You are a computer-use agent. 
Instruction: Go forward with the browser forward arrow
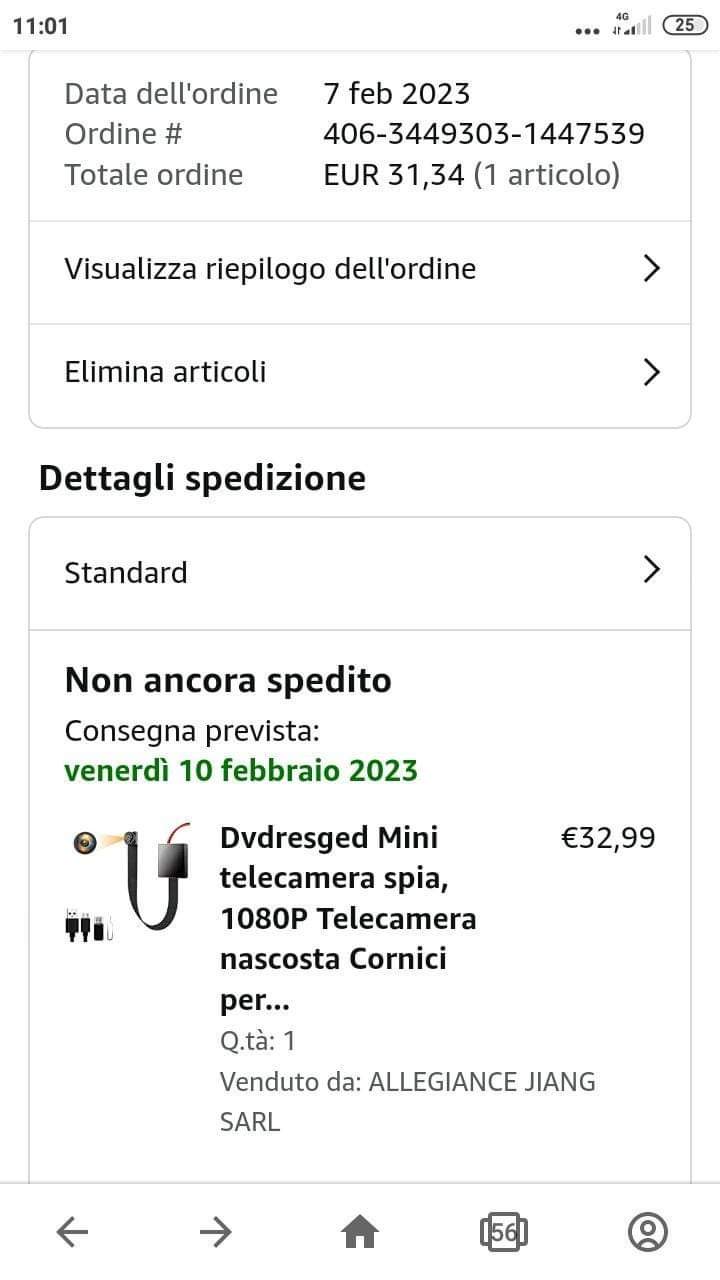216,1232
